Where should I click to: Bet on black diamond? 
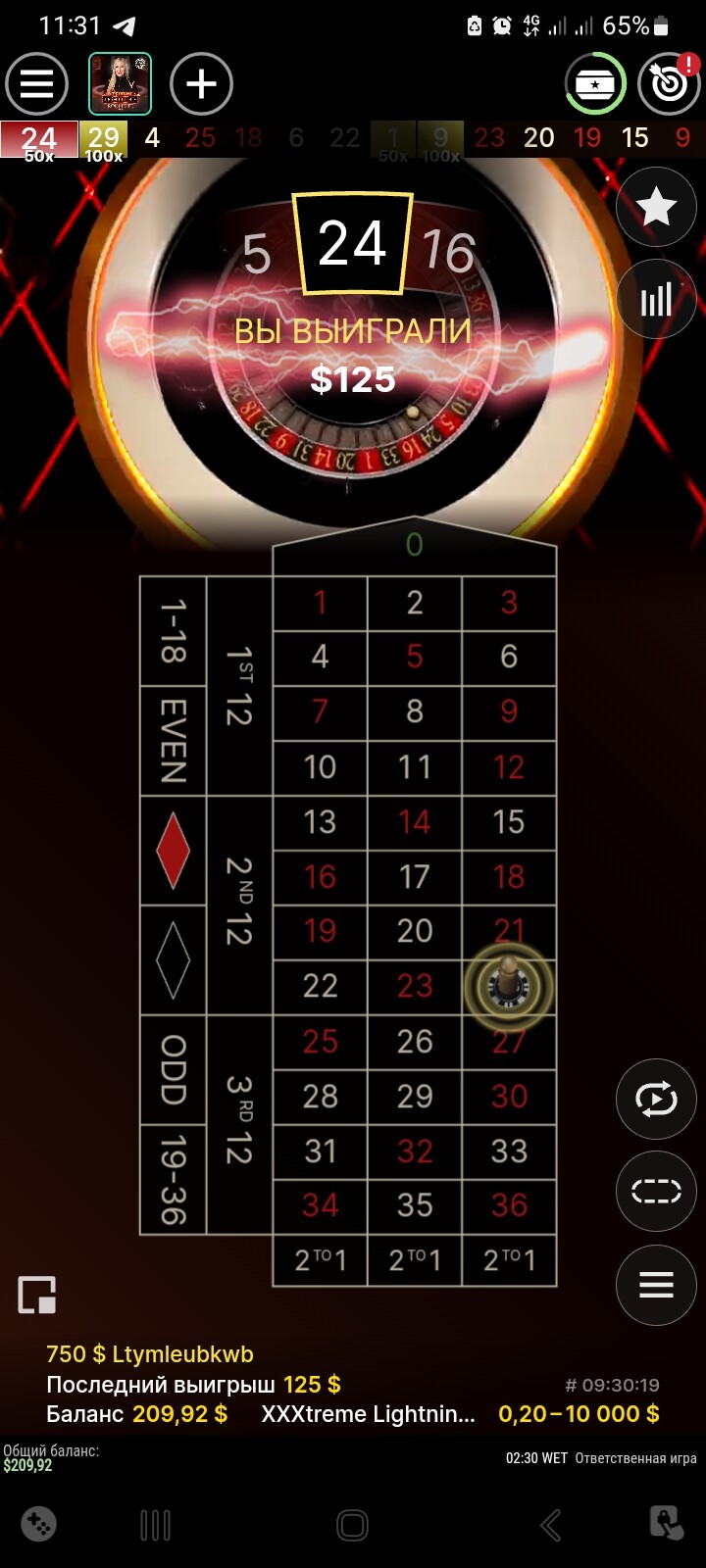(x=174, y=959)
